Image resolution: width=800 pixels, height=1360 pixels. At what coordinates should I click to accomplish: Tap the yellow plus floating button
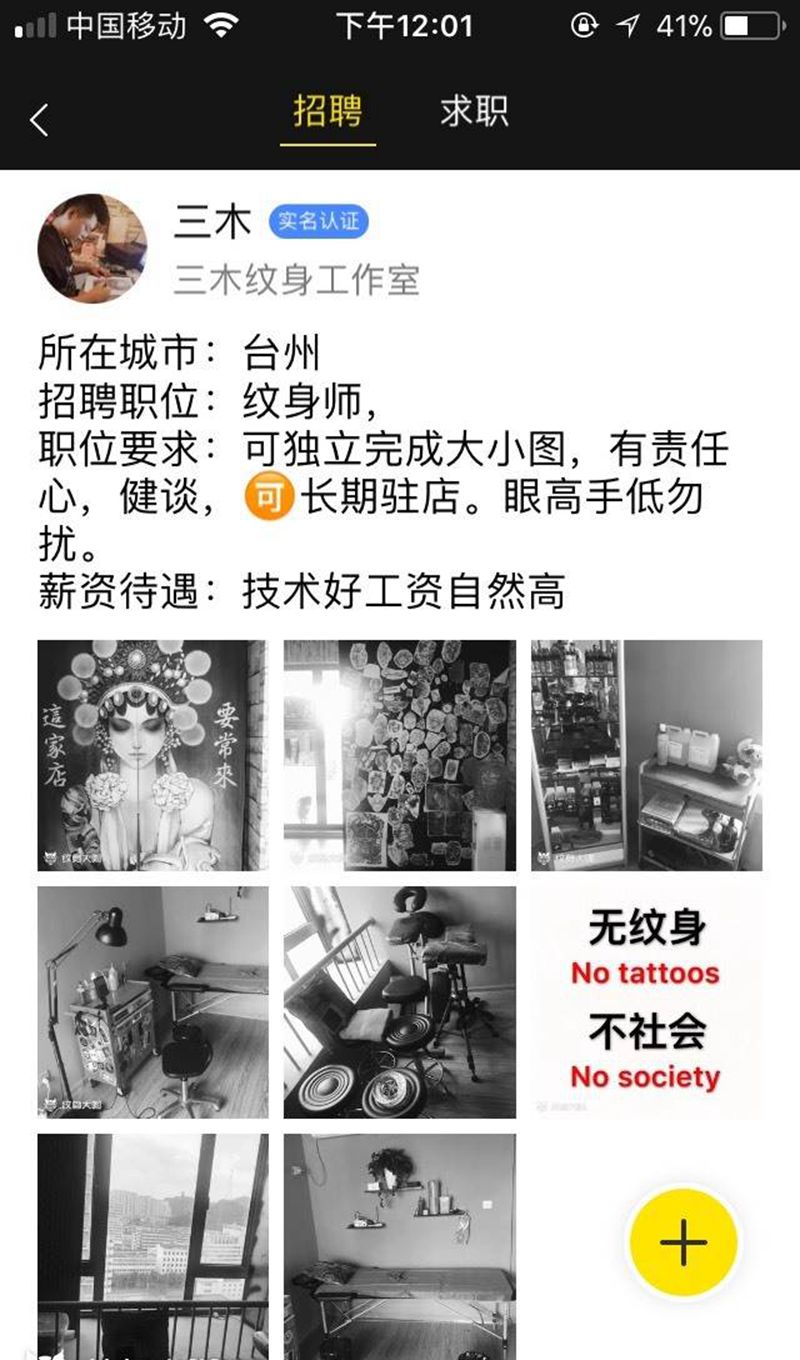pyautogui.click(x=684, y=1243)
